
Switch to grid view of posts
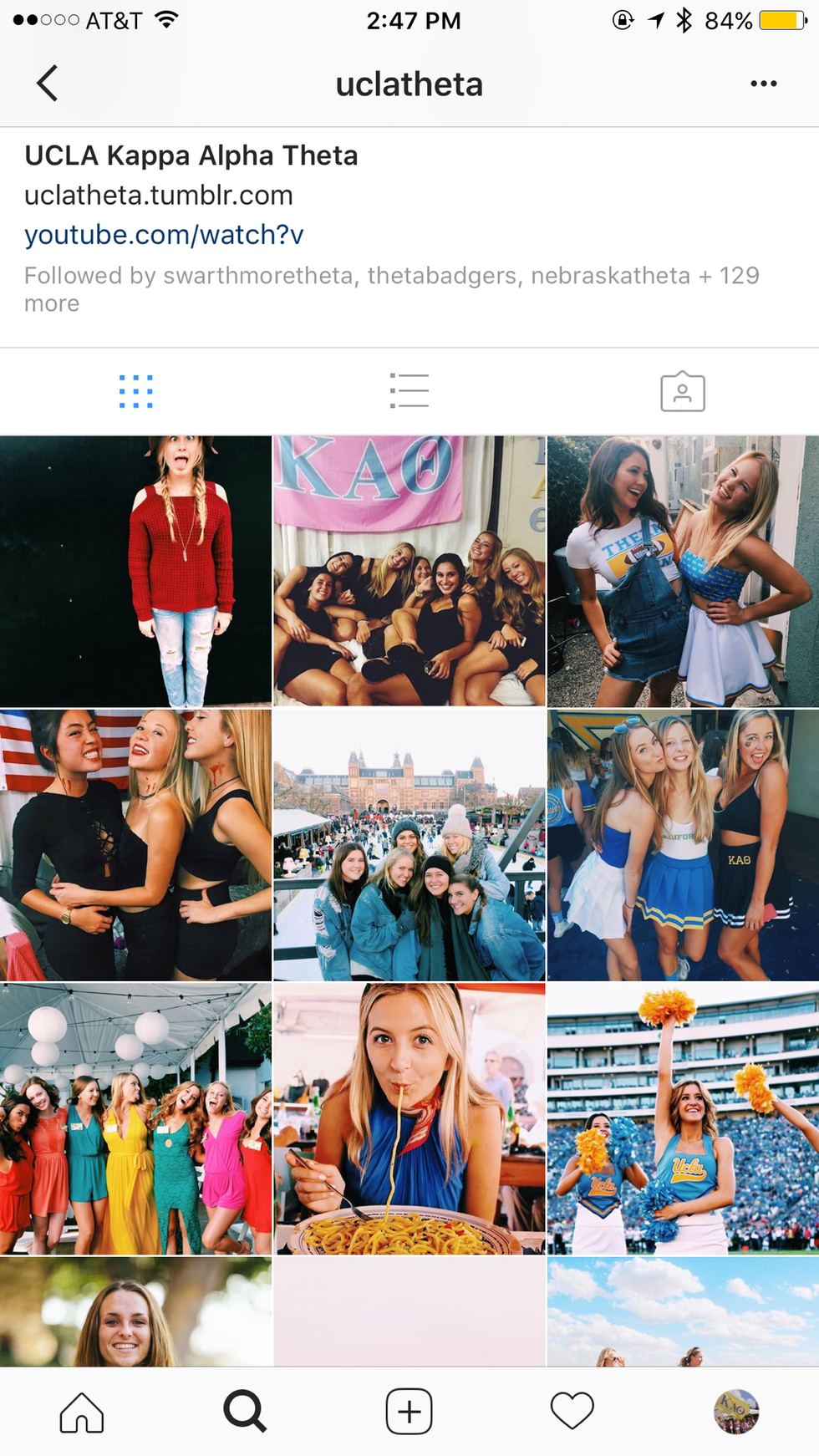(x=136, y=391)
